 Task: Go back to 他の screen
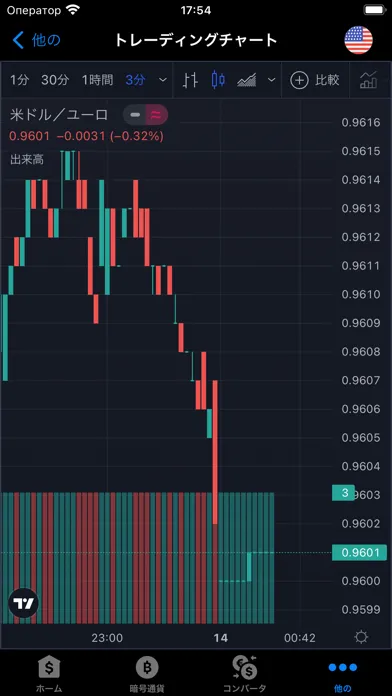click(x=36, y=40)
